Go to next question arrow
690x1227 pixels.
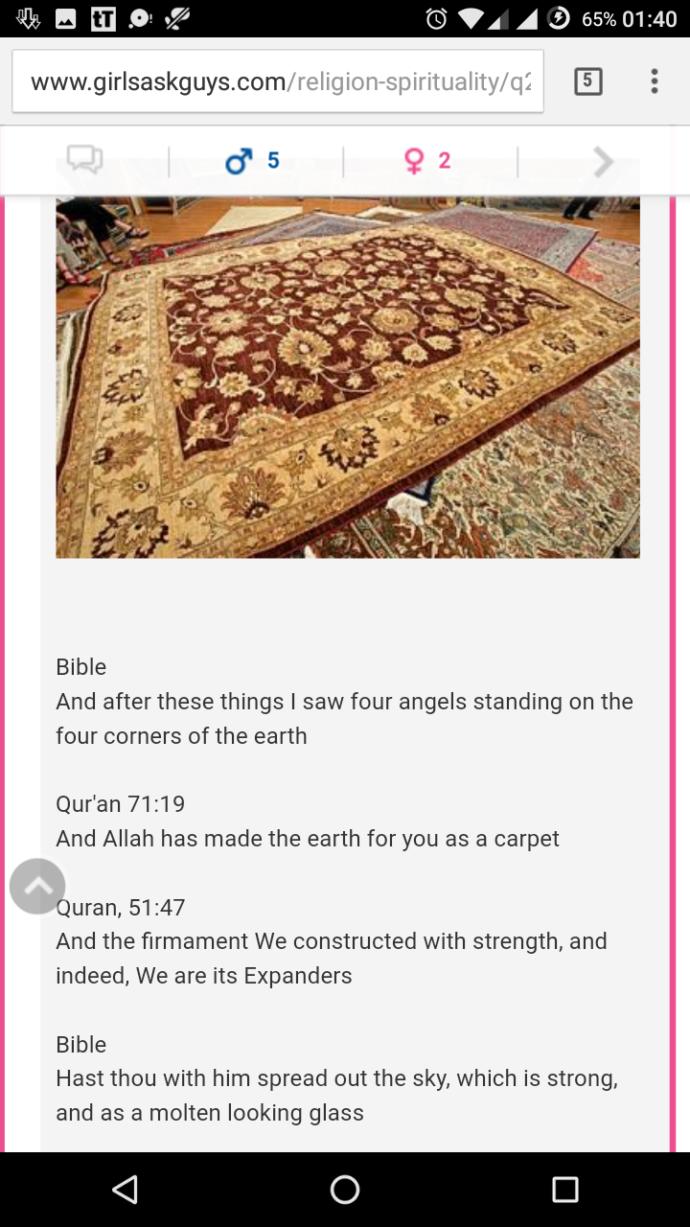602,161
